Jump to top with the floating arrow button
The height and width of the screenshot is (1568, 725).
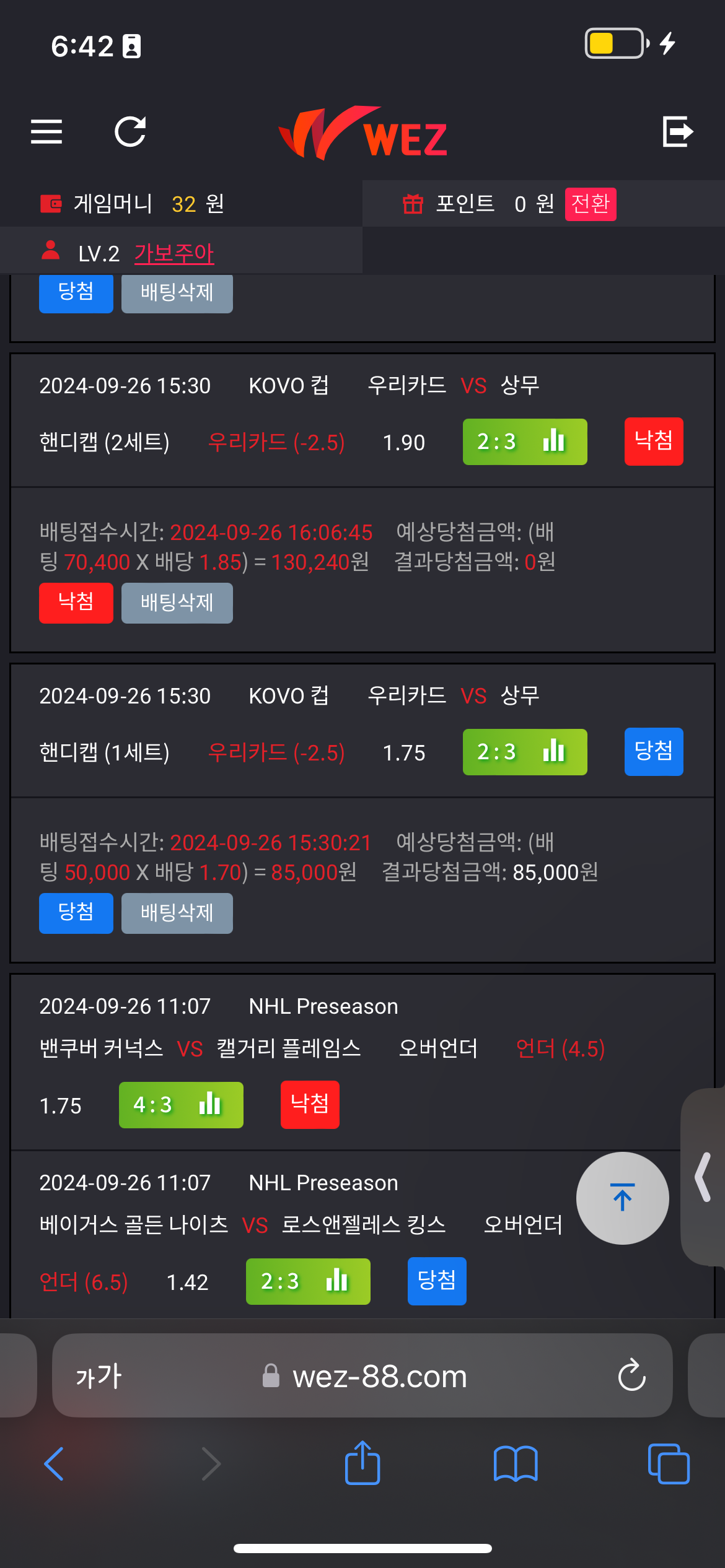pos(622,1198)
